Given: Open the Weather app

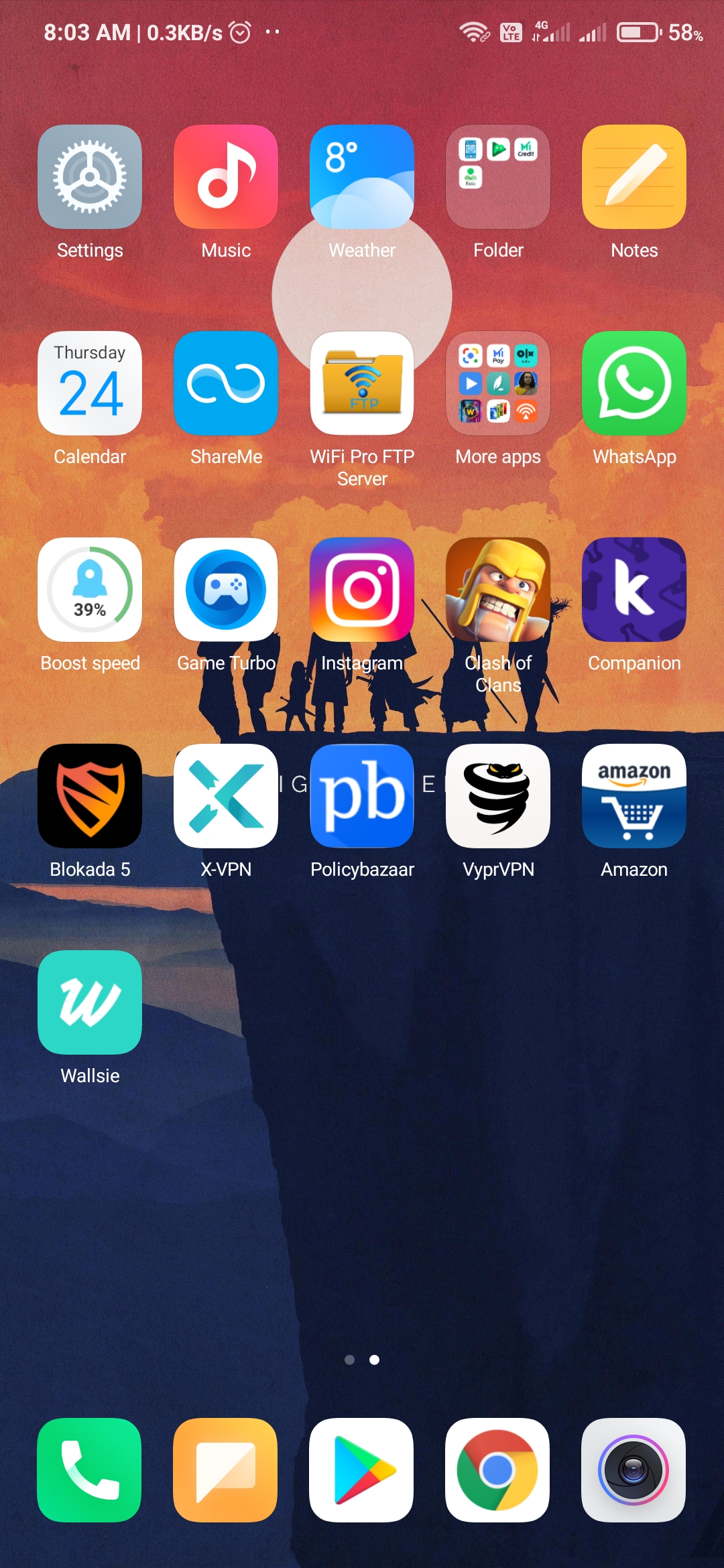Looking at the screenshot, I should click(362, 177).
